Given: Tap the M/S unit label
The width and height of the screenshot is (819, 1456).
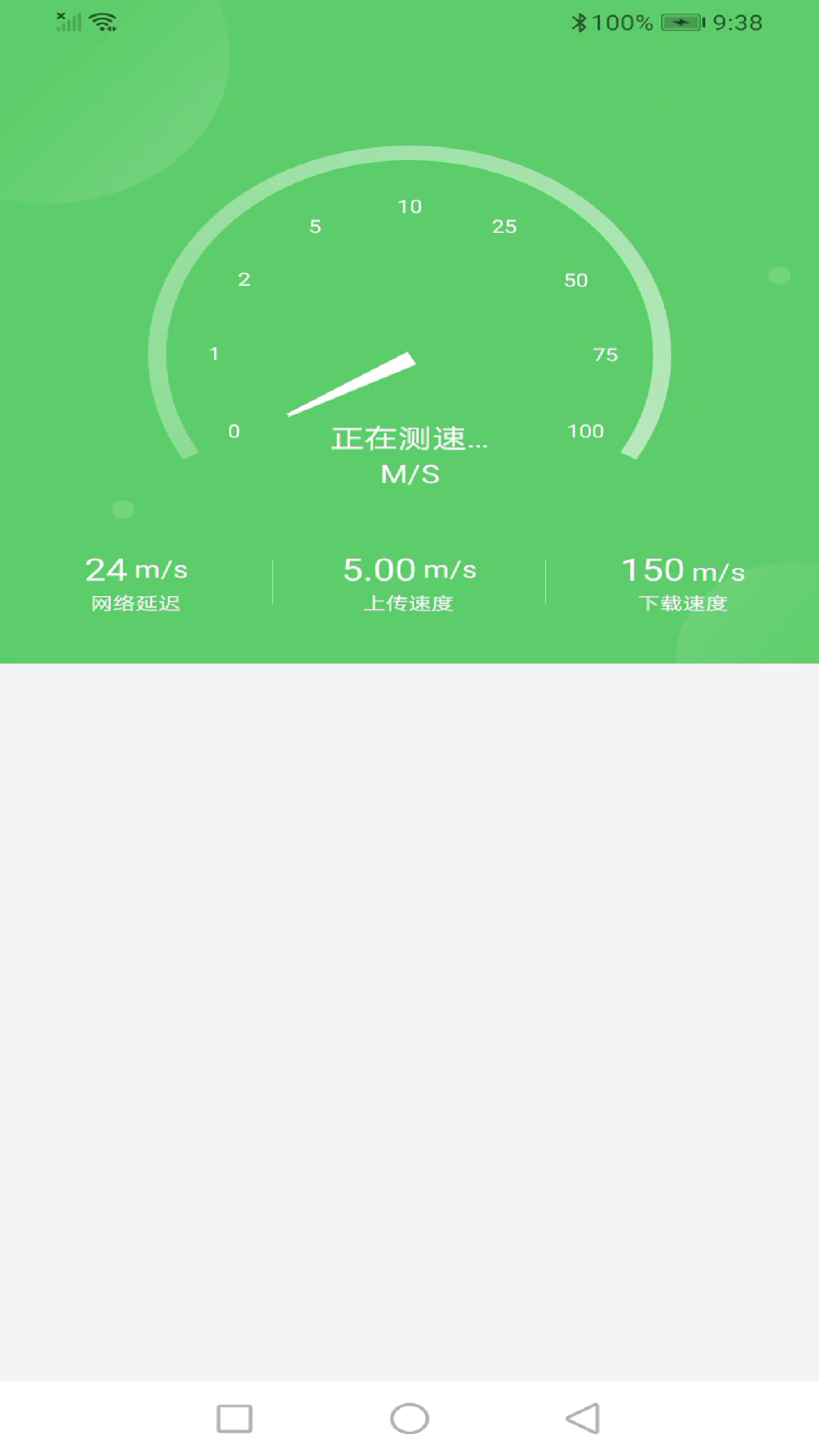Looking at the screenshot, I should [x=409, y=475].
